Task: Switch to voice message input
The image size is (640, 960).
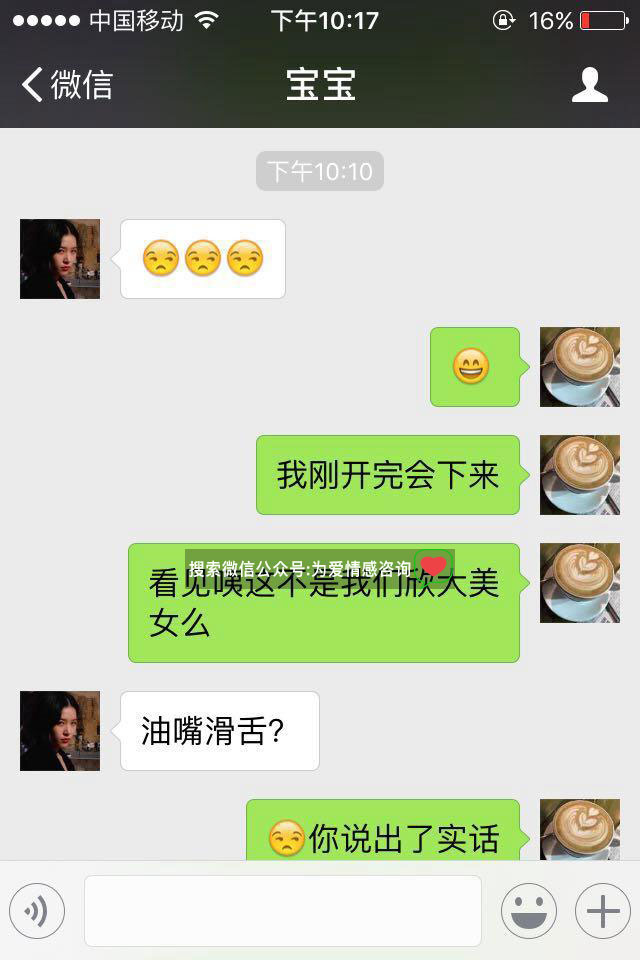Action: point(37,911)
